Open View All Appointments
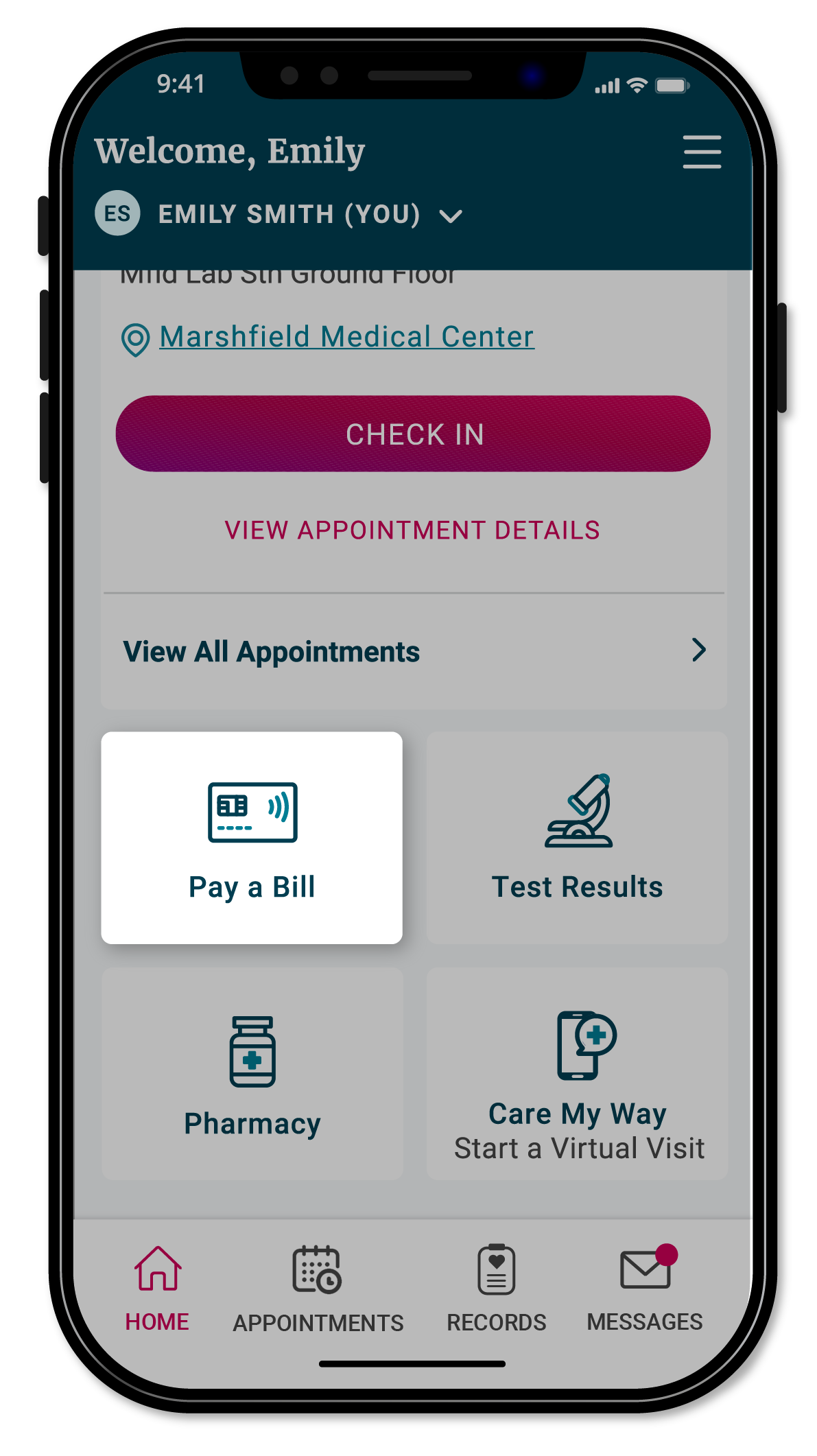This screenshot has height=1456, width=817. pos(413,651)
